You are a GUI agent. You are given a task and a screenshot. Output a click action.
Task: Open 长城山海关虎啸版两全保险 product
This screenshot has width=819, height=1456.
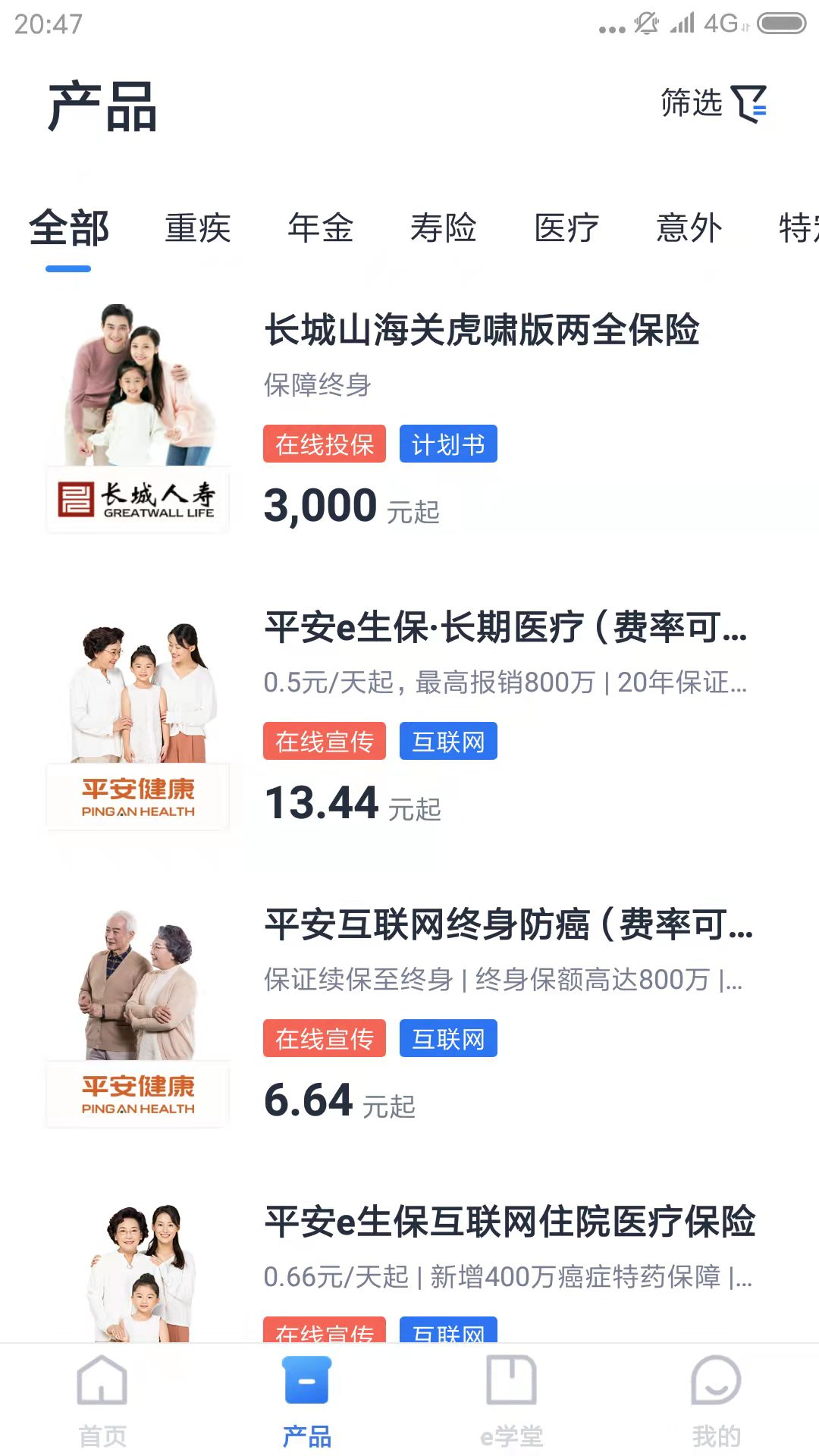coord(482,331)
